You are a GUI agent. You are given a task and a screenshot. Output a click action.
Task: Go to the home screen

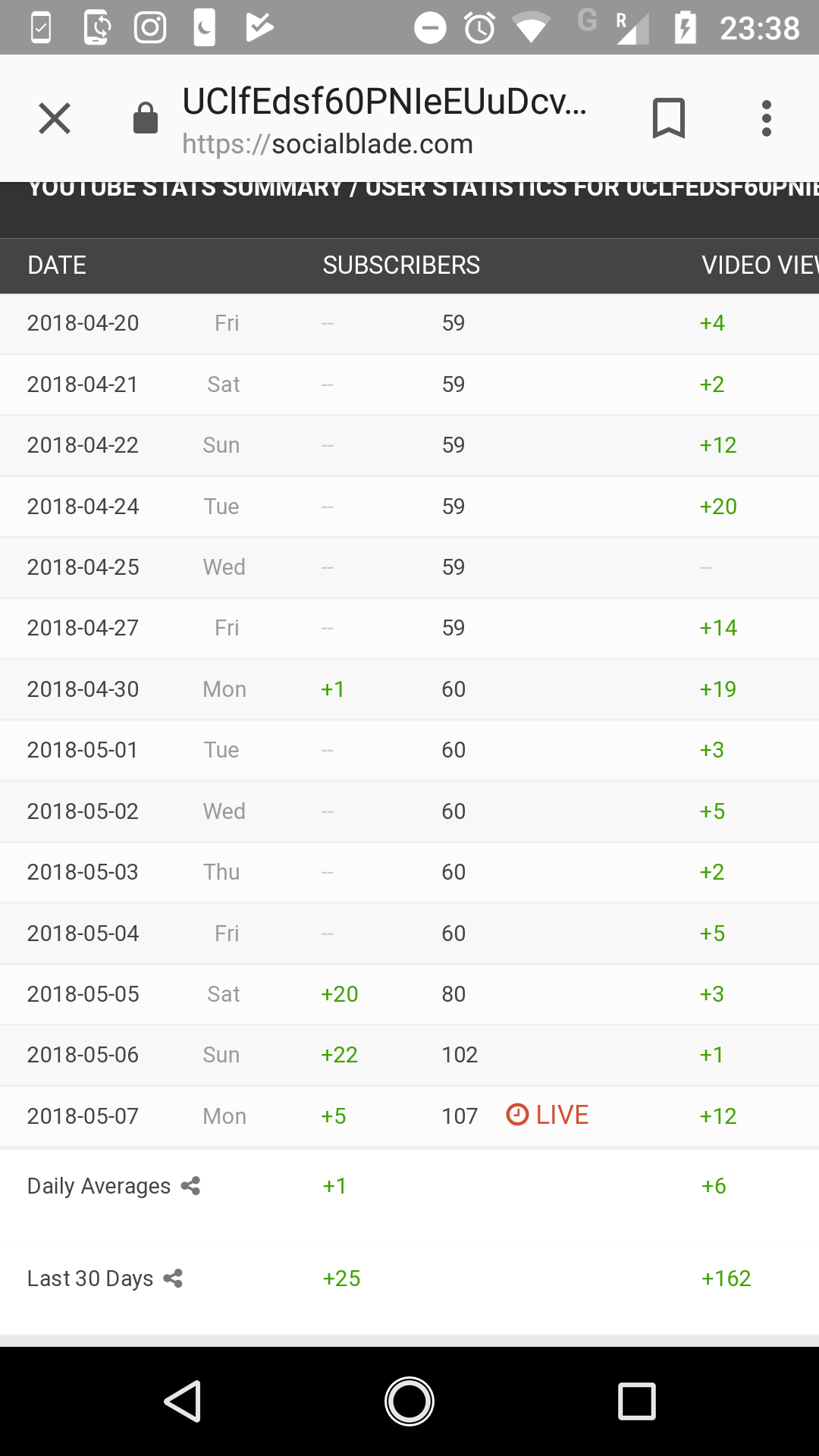point(409,1401)
